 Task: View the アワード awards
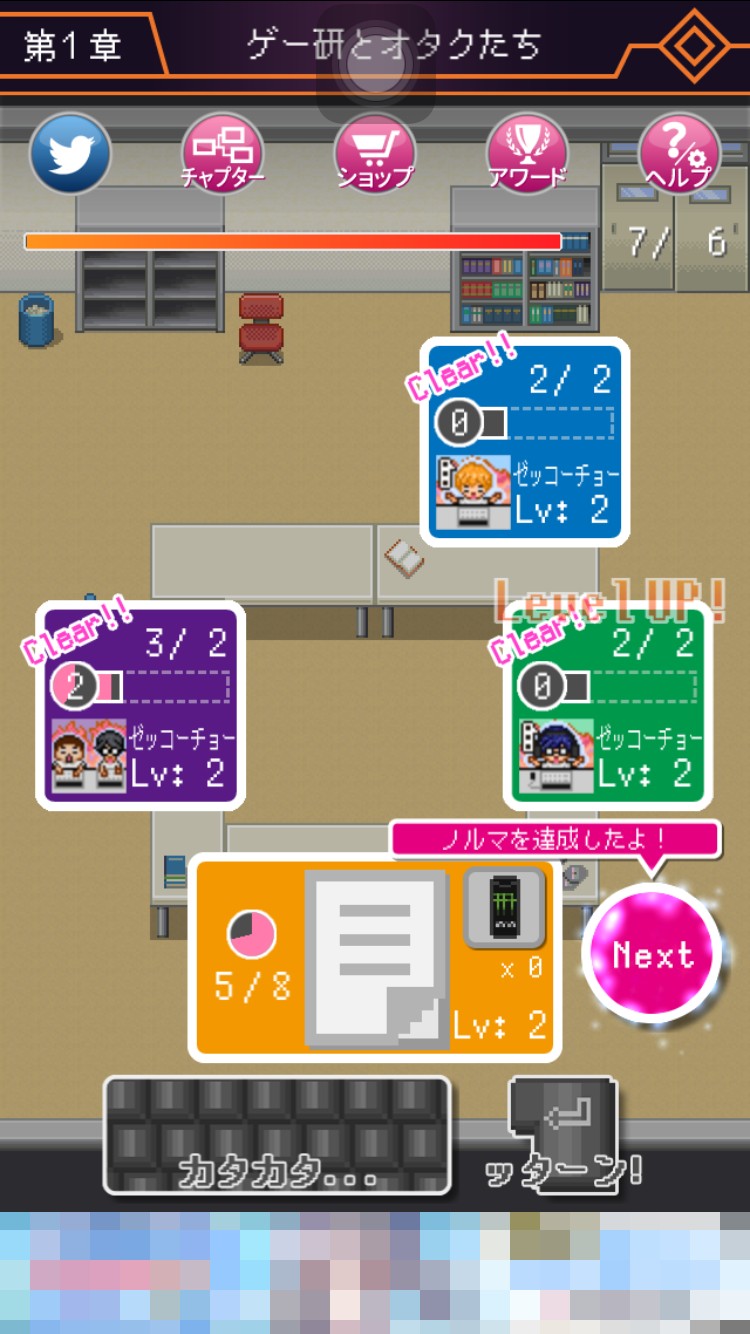[527, 154]
